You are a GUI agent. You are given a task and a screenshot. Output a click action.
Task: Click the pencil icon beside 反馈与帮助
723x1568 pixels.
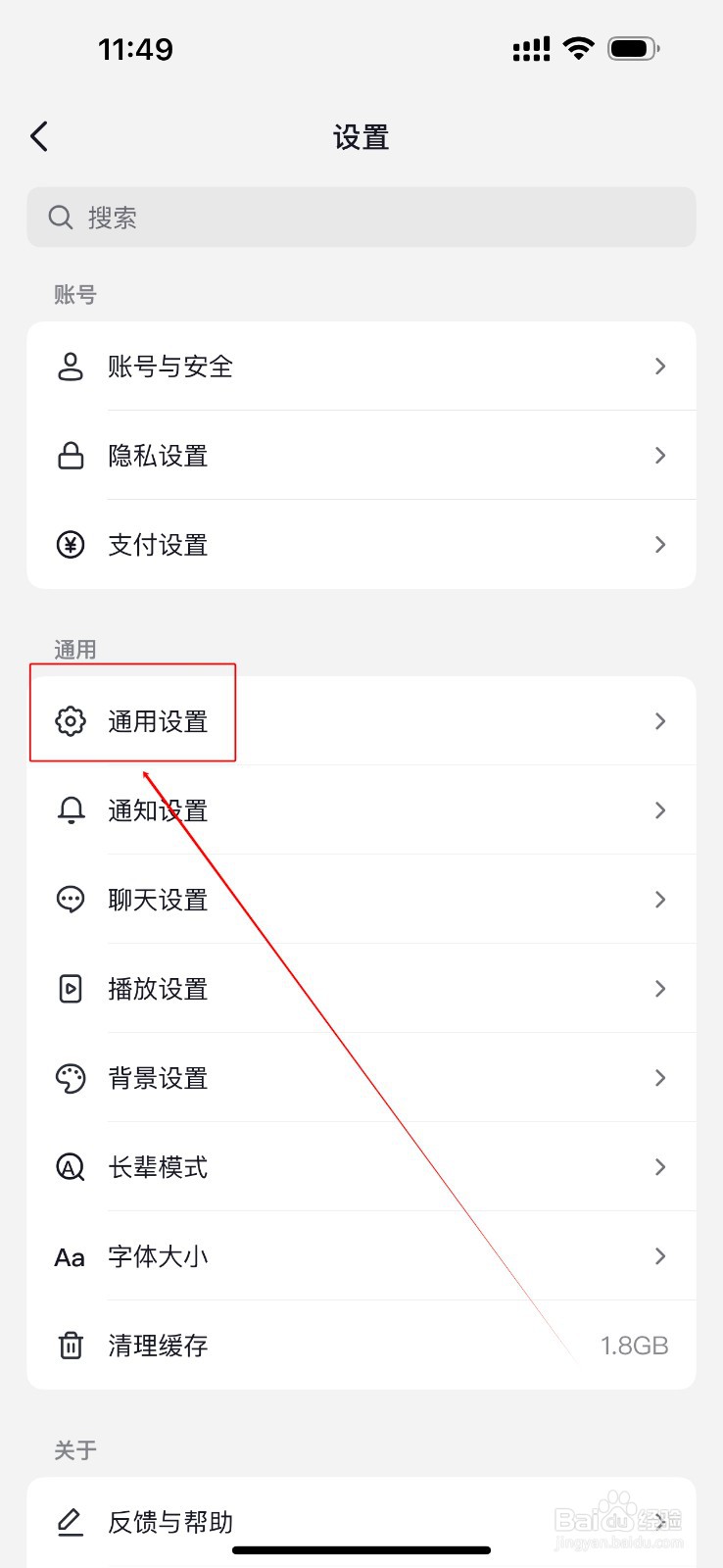pyautogui.click(x=70, y=1522)
